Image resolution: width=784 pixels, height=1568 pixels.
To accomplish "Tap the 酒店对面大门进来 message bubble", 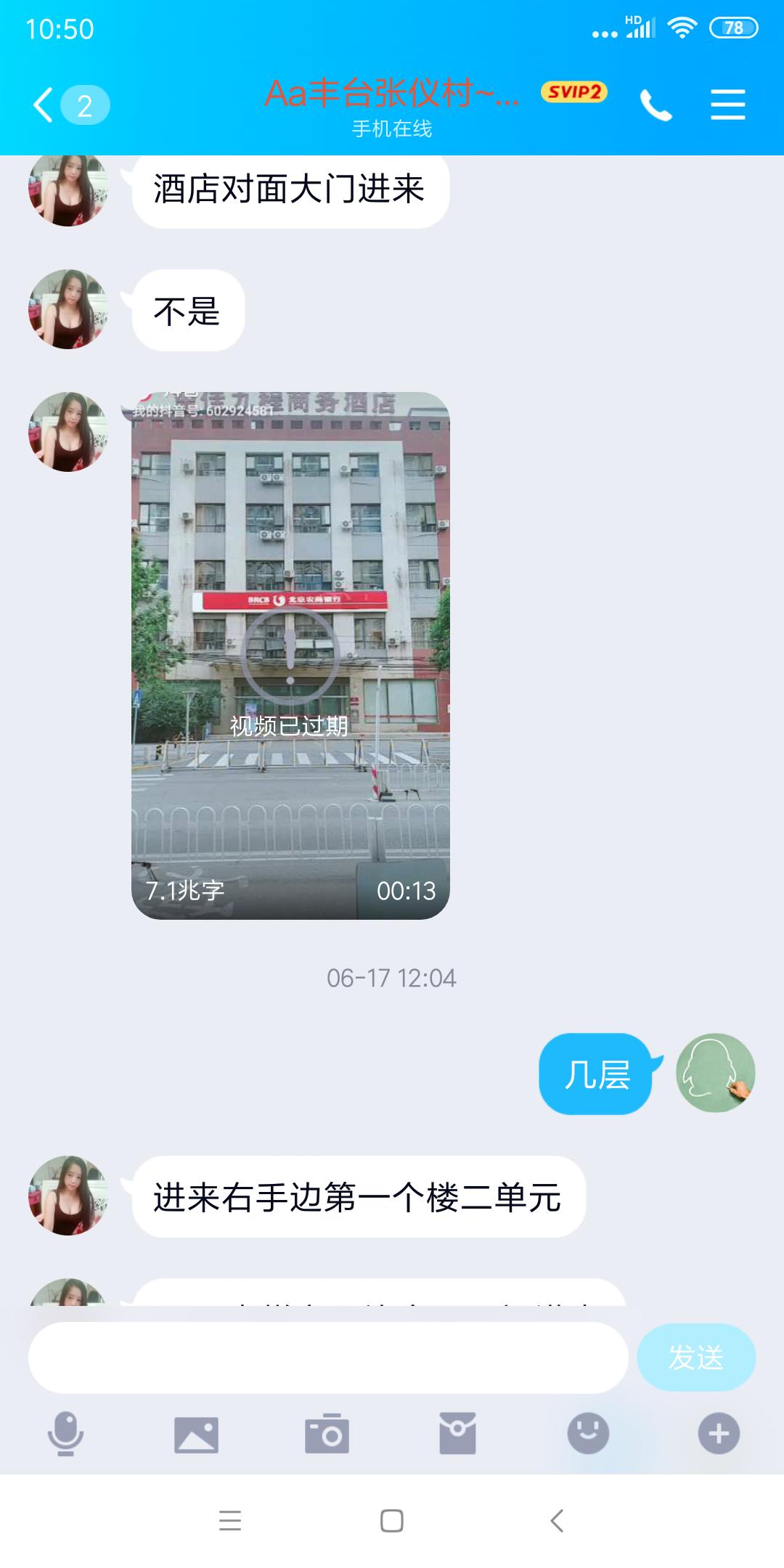I will pyautogui.click(x=290, y=189).
